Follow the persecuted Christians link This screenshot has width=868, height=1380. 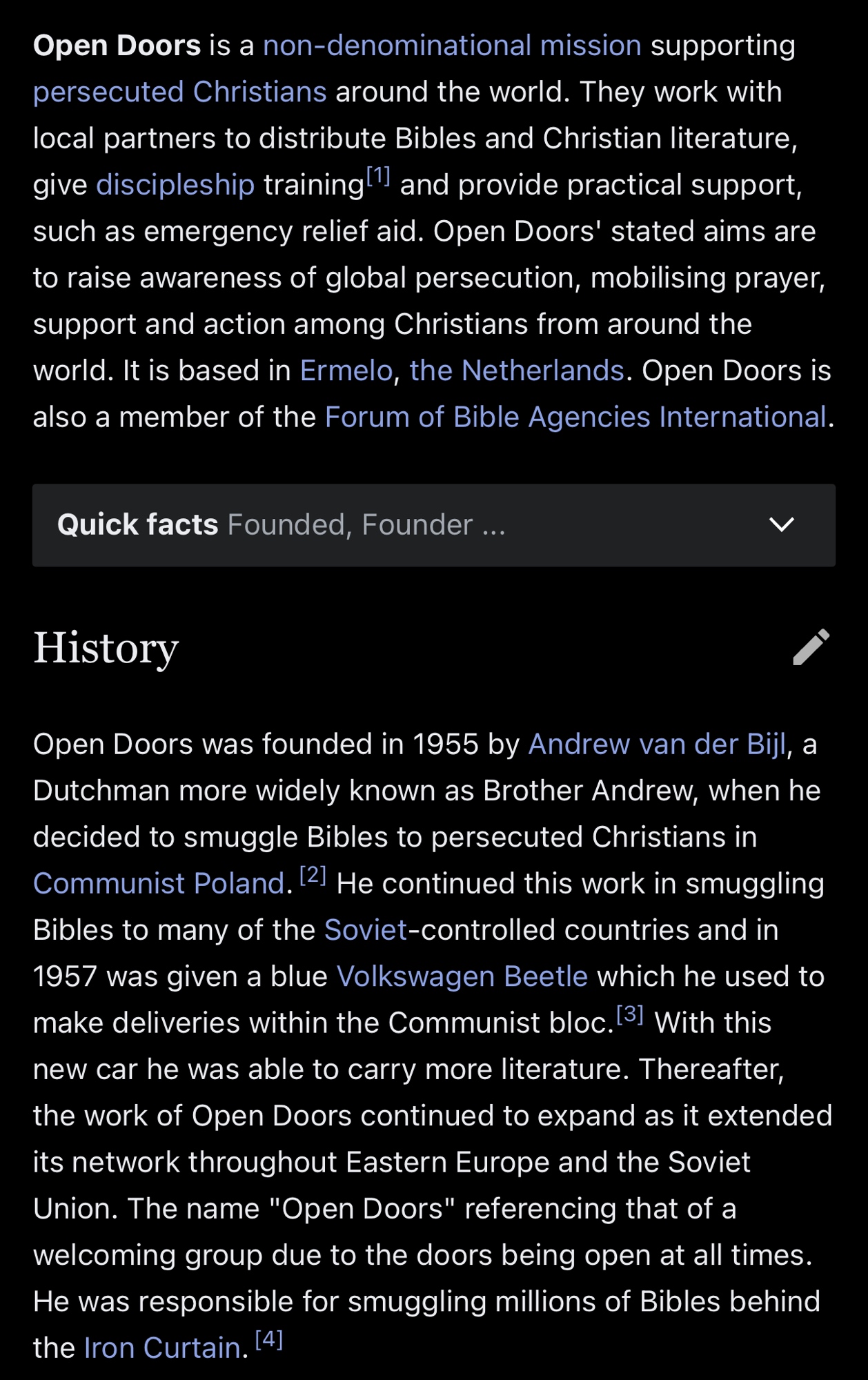click(x=179, y=92)
